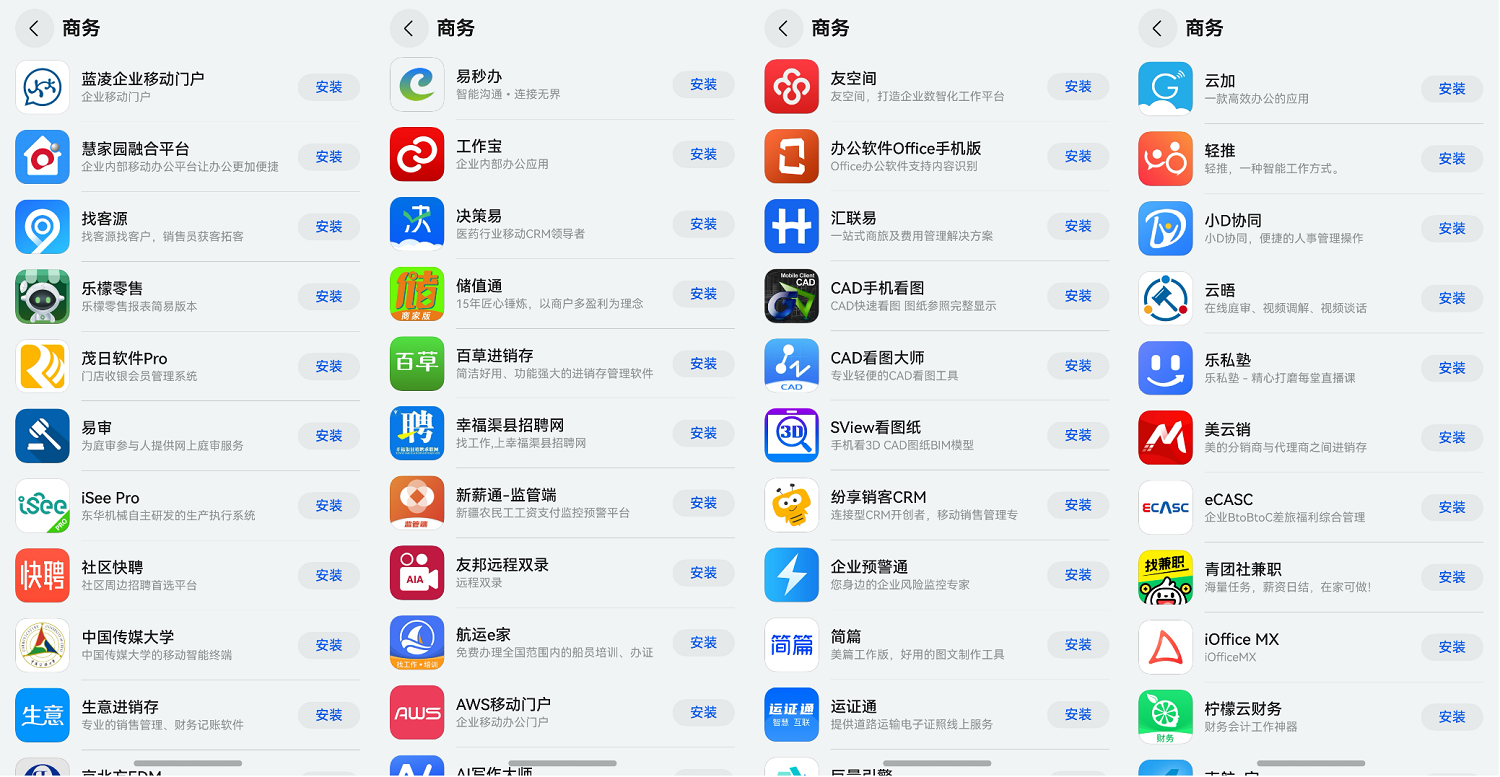Screen dimensions: 1500x777
Task: Install CAD手机看图
Action: pos(1077,296)
